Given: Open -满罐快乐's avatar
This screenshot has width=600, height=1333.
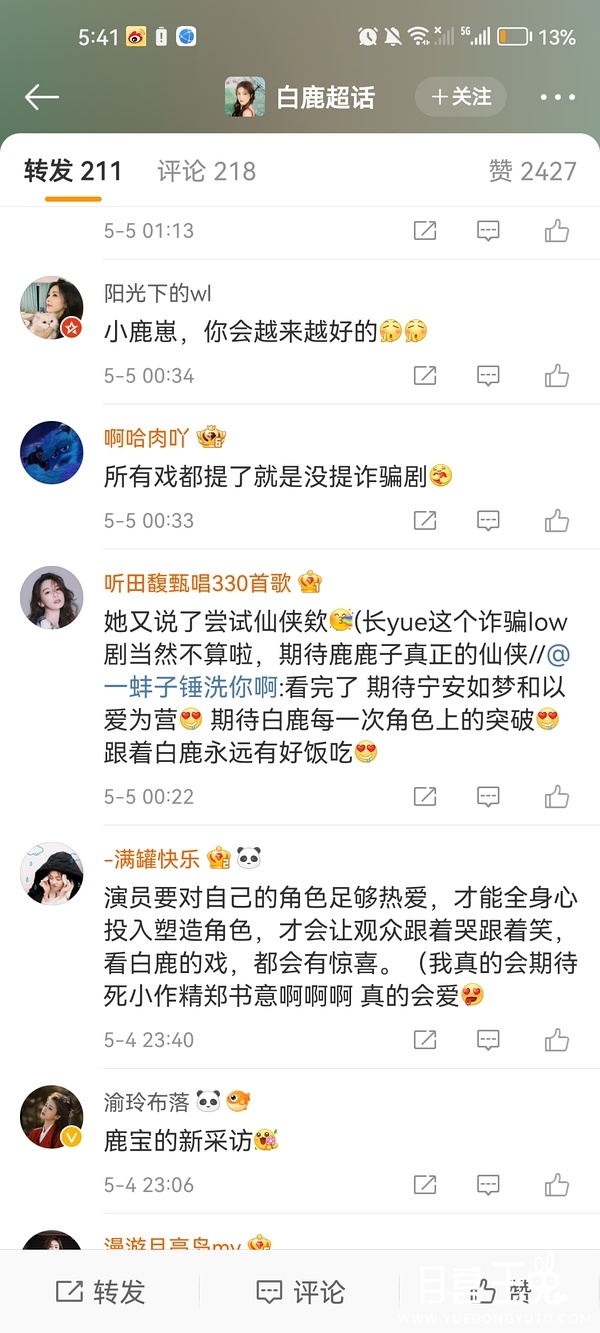Looking at the screenshot, I should 51,872.
